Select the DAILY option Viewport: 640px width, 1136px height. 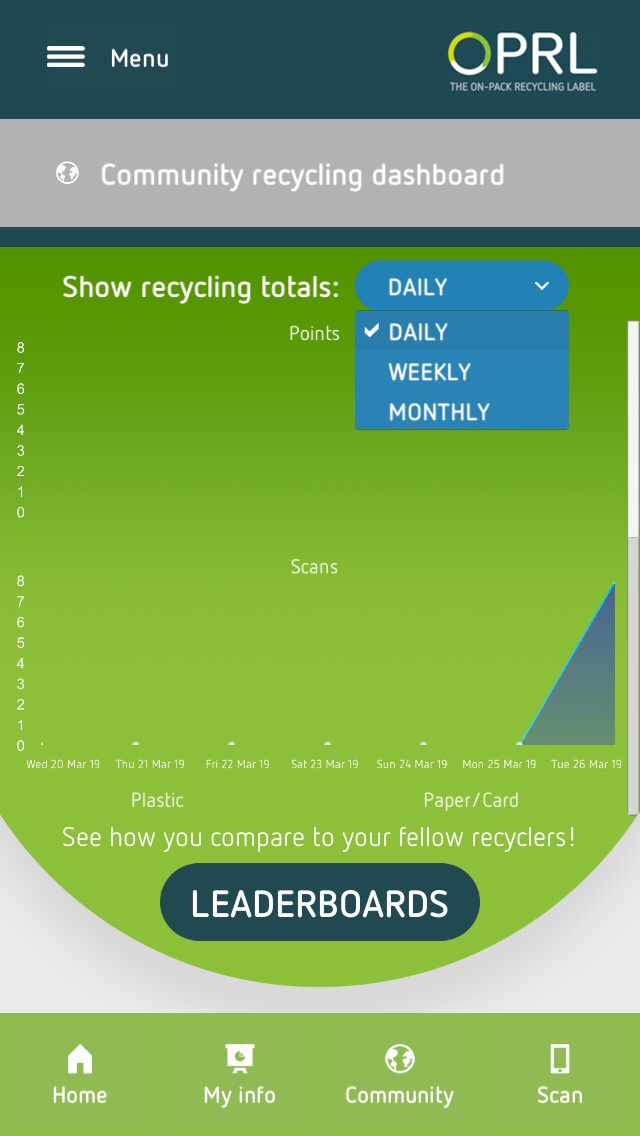(462, 332)
